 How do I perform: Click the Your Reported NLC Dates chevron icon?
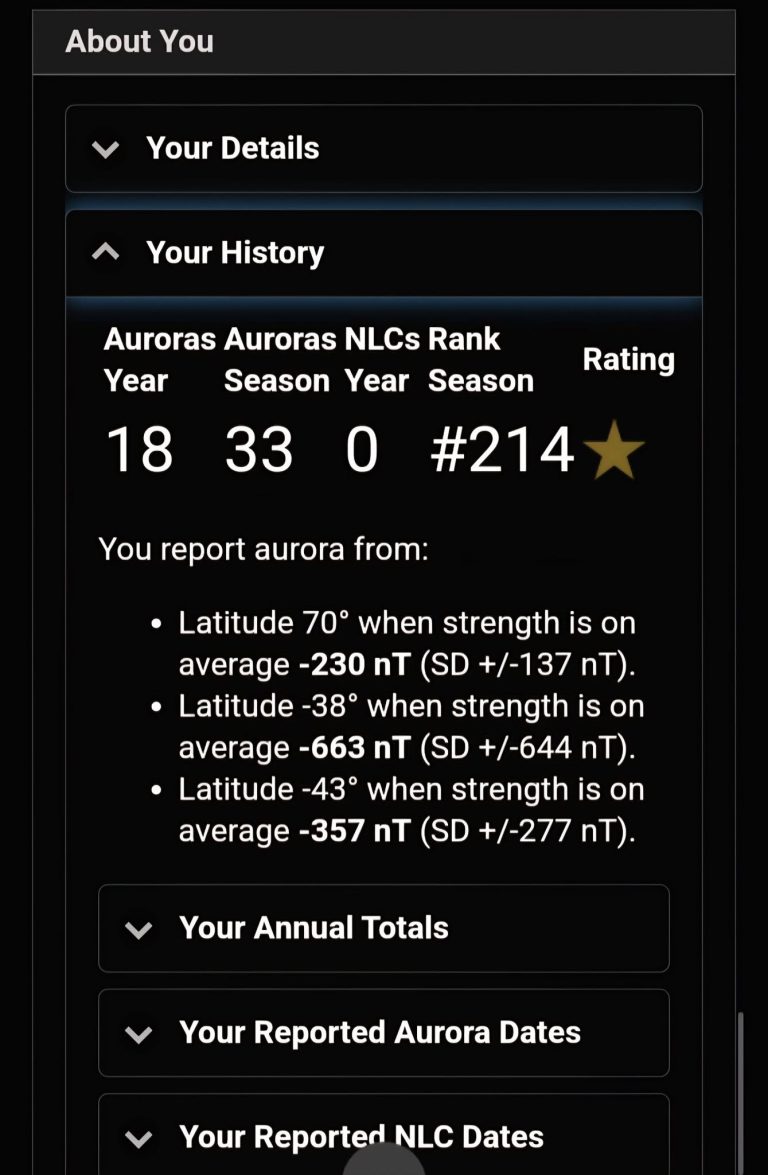click(140, 1137)
